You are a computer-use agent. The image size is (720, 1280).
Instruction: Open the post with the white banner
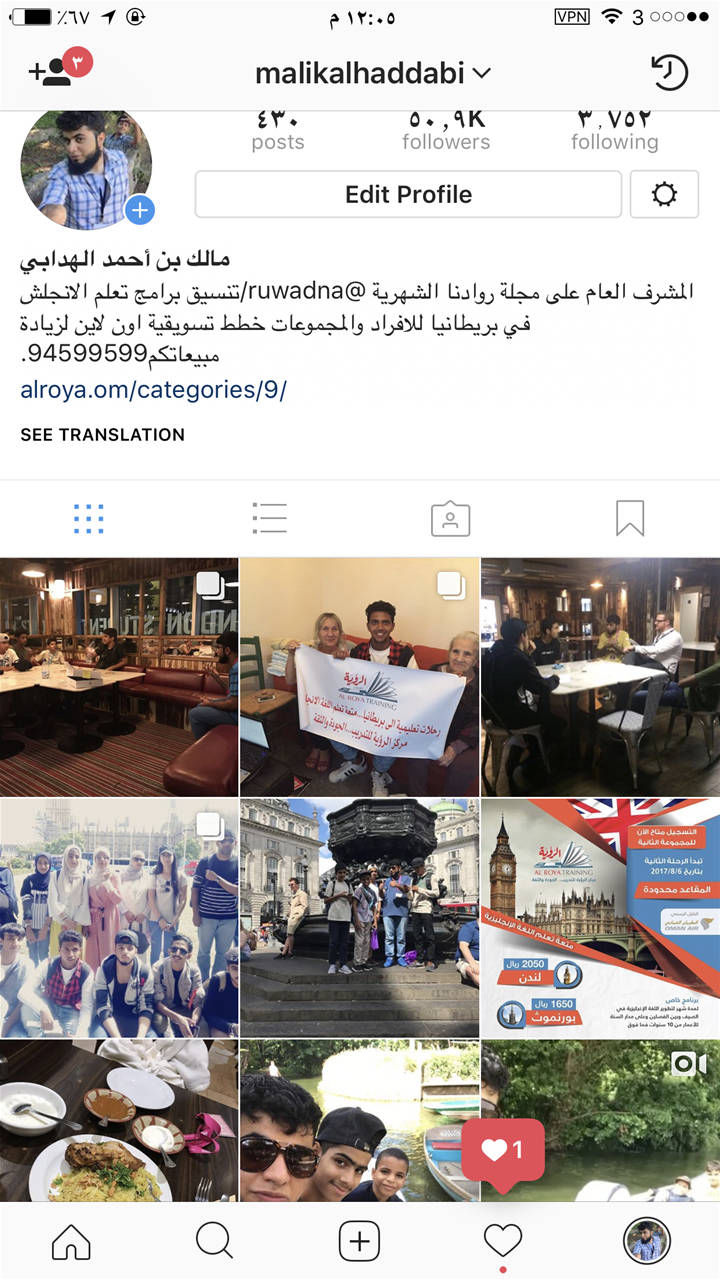[359, 677]
